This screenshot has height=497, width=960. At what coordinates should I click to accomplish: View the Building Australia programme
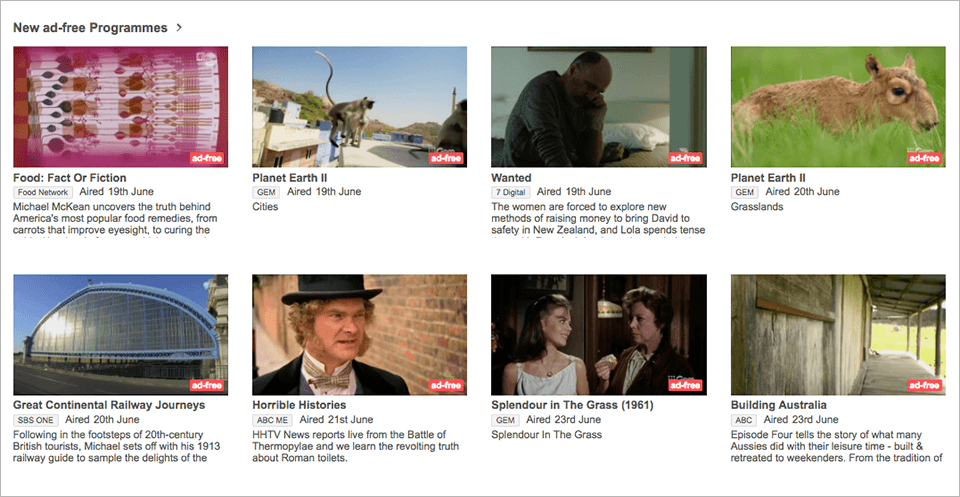pos(837,335)
